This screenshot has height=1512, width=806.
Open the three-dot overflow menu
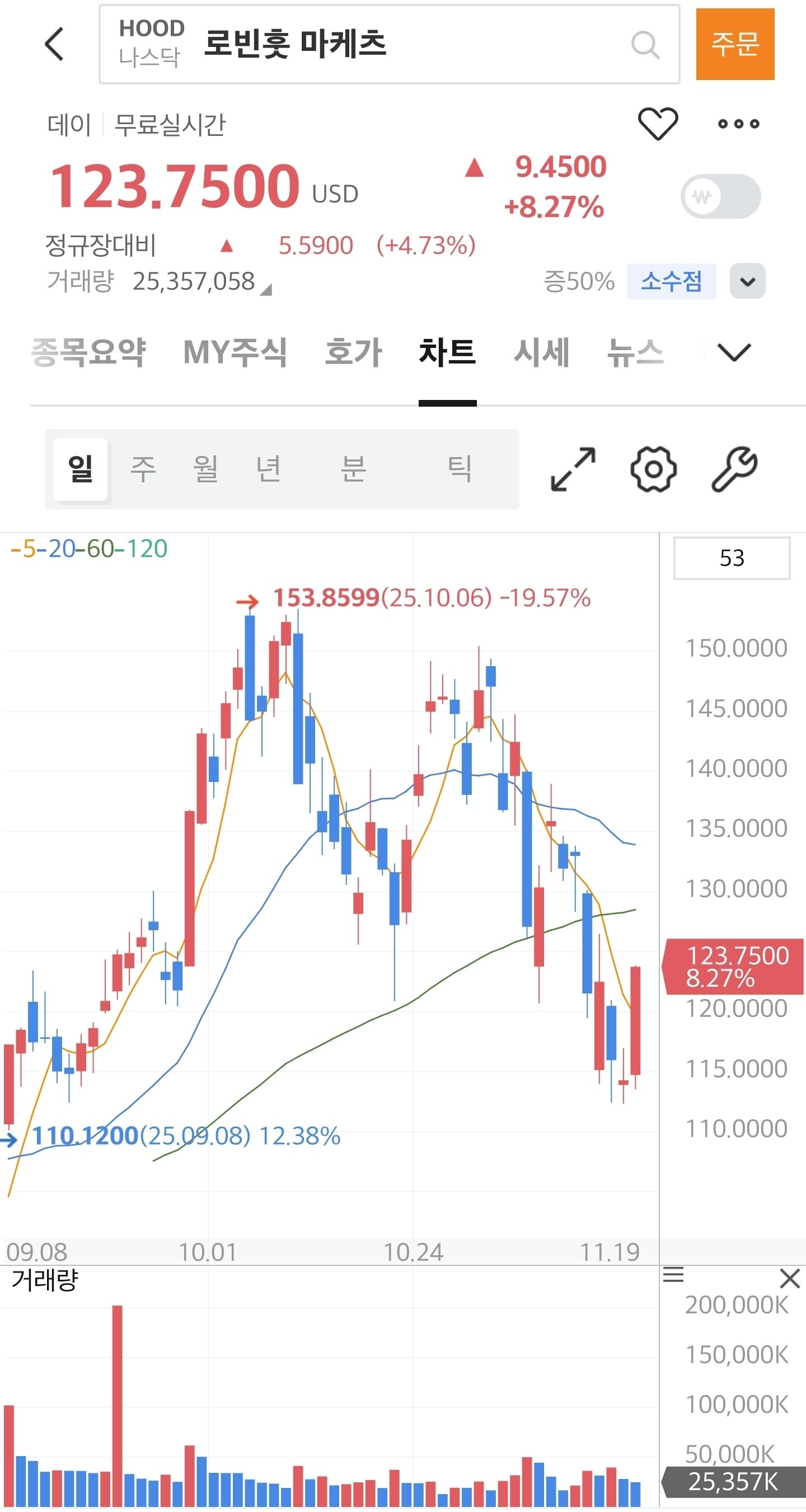[738, 124]
